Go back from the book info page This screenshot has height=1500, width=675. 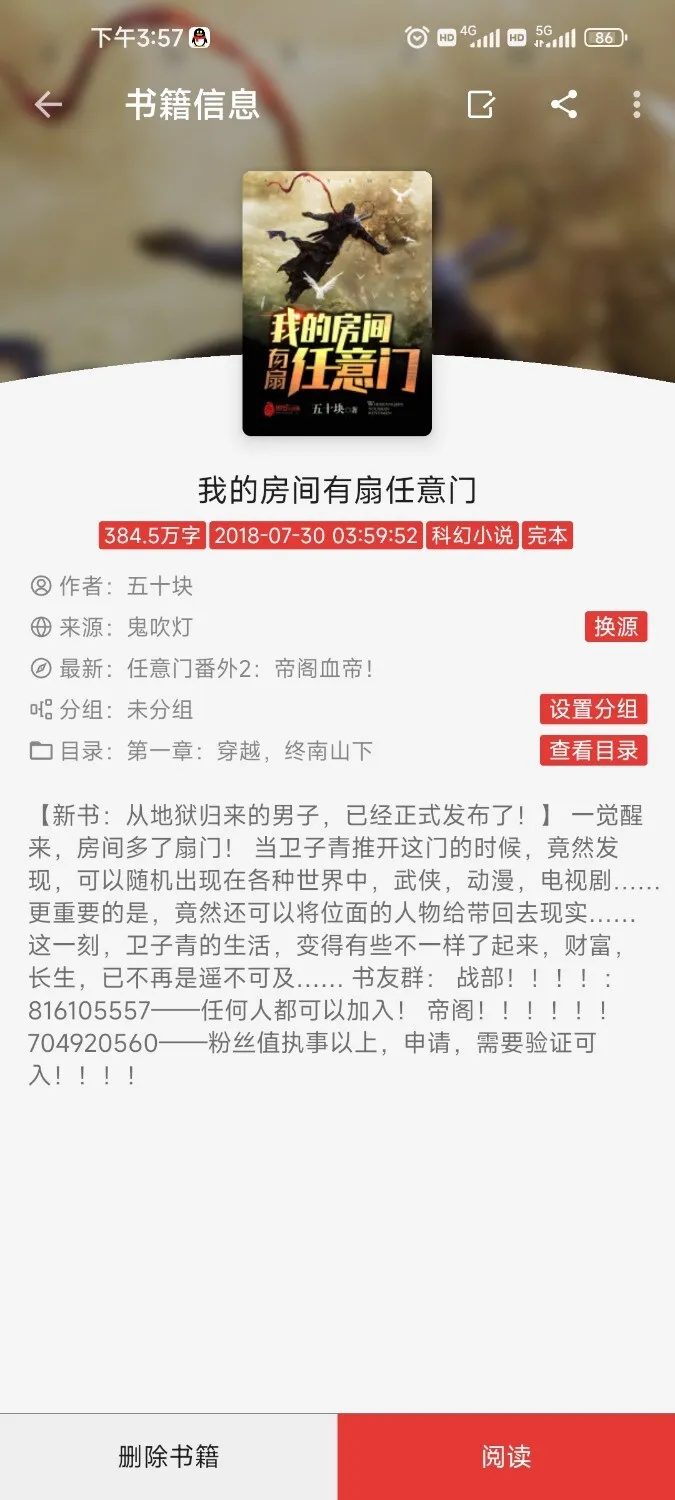[x=47, y=105]
